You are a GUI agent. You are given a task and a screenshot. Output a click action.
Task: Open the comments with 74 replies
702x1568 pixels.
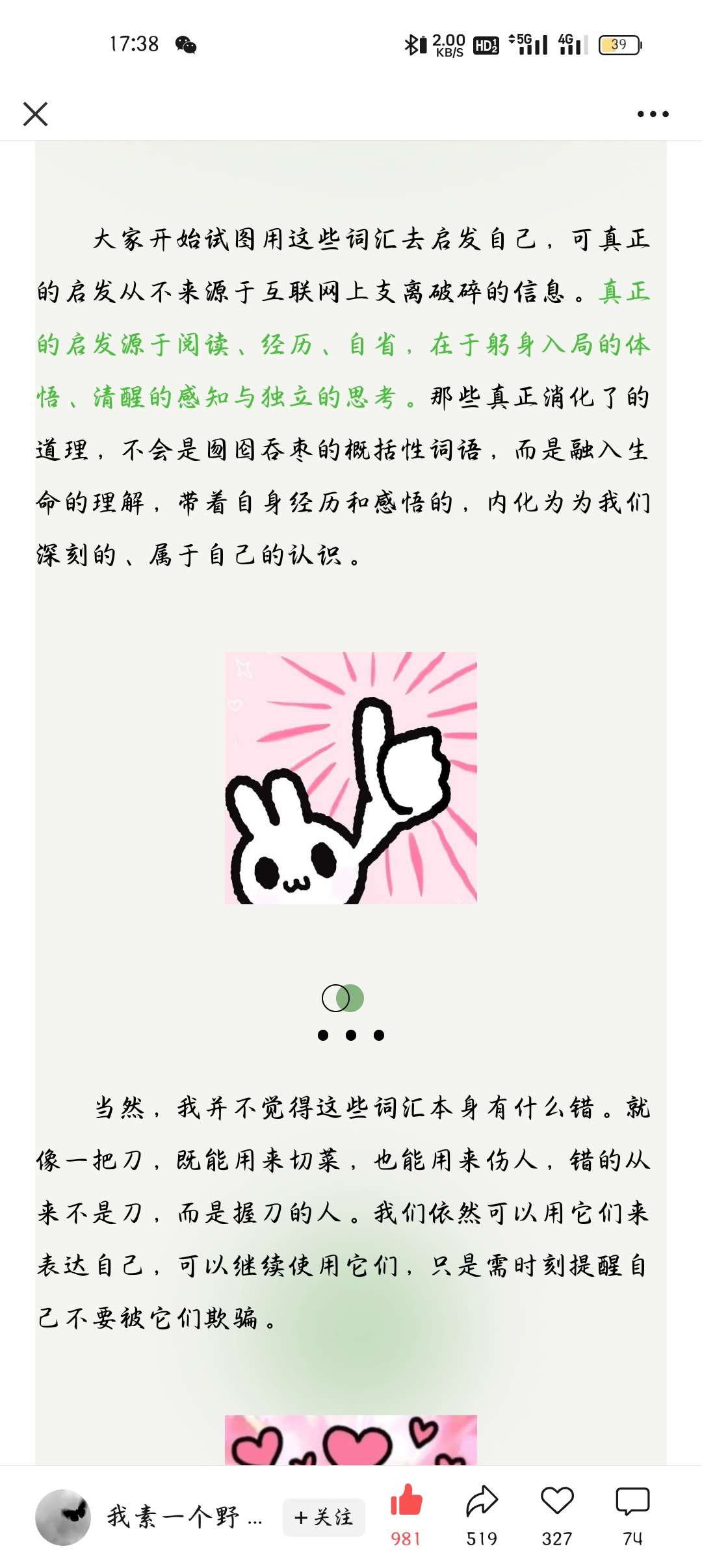(x=632, y=1503)
